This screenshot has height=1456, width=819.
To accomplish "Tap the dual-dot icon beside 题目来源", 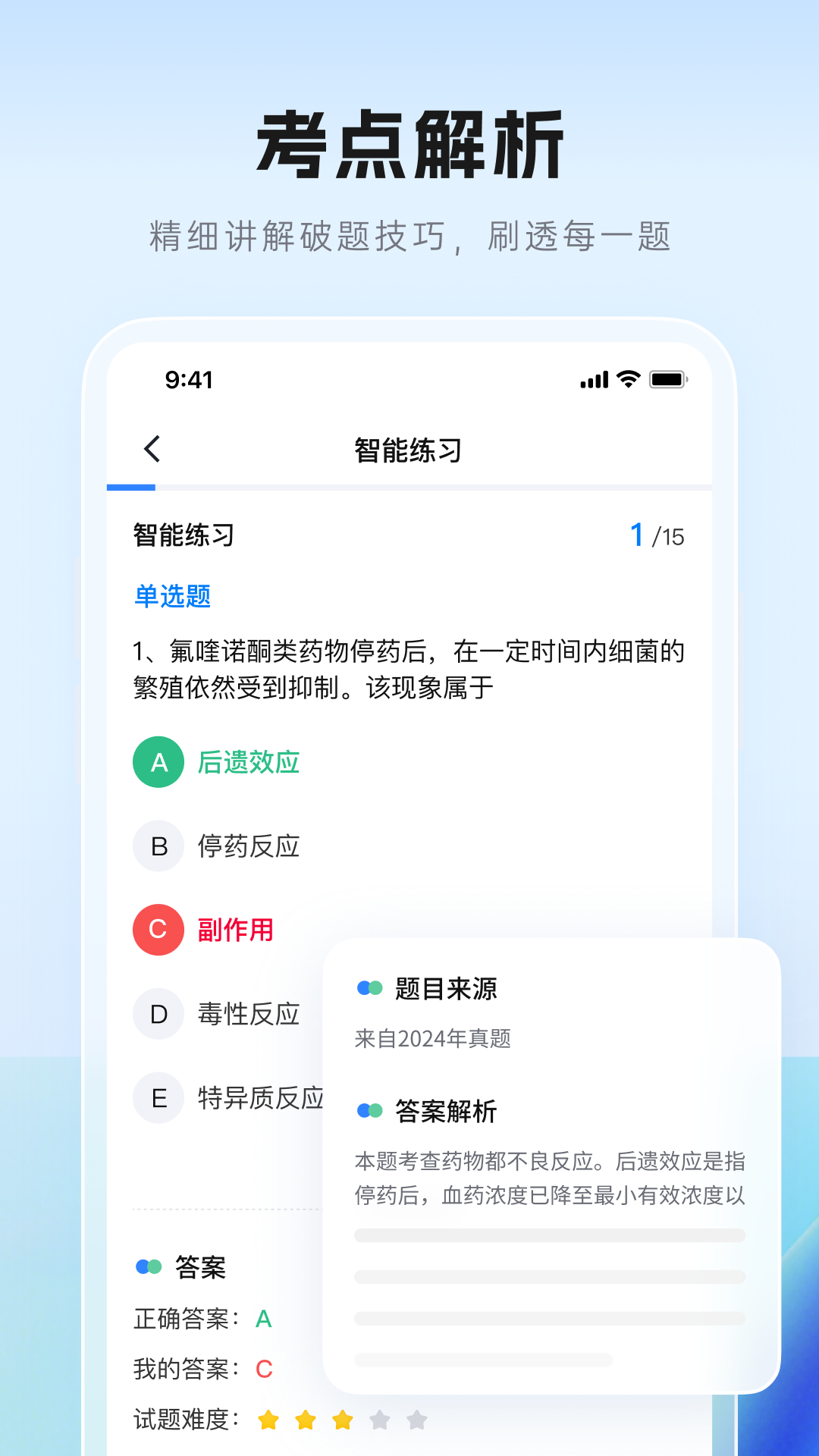I will click(x=367, y=987).
